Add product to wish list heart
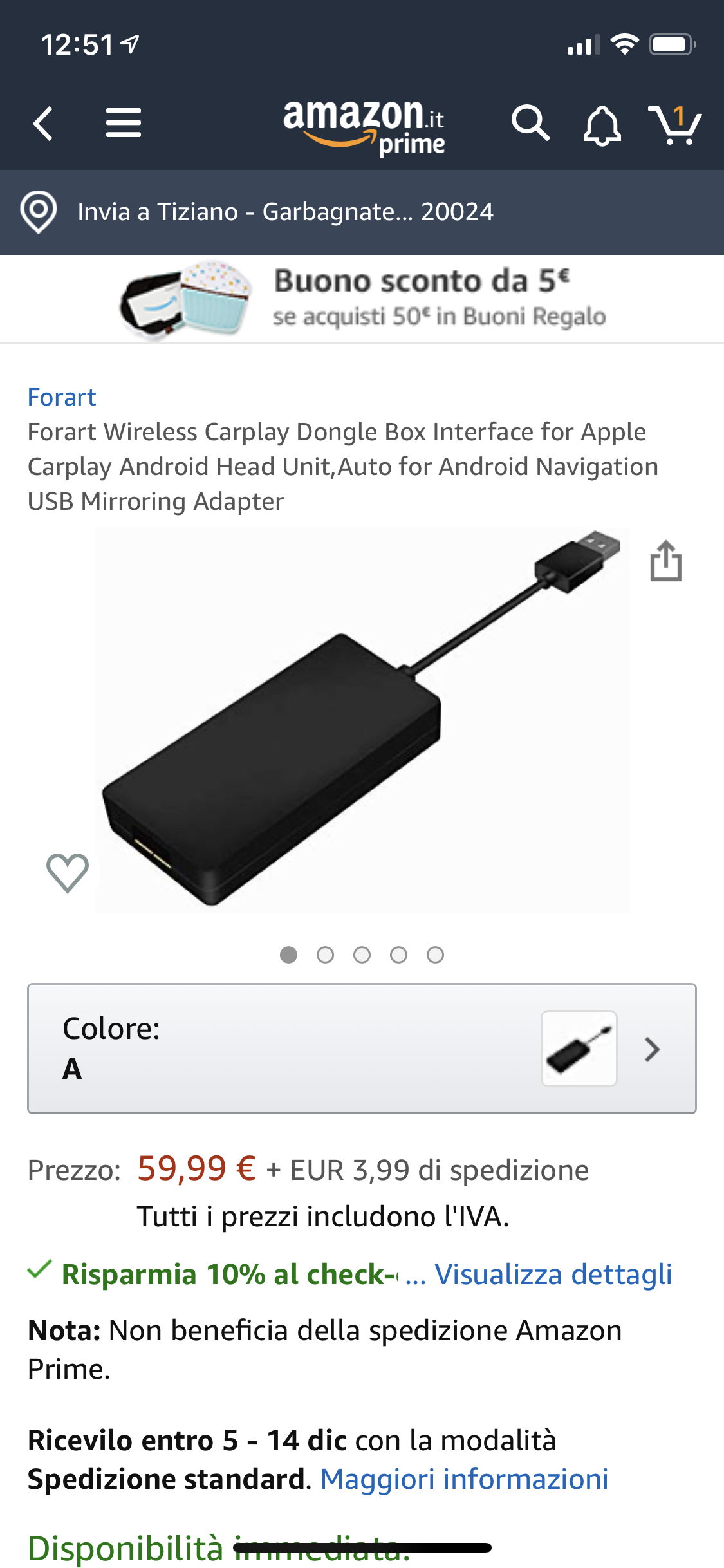Screen dimensions: 724x1568 [68, 873]
